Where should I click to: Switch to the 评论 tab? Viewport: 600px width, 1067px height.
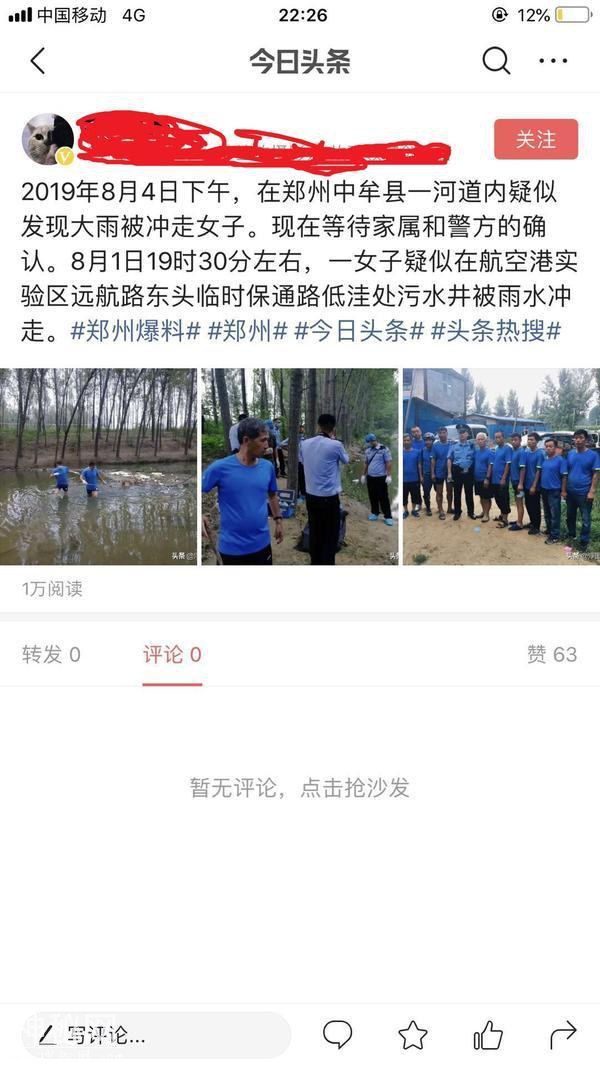pyautogui.click(x=172, y=655)
